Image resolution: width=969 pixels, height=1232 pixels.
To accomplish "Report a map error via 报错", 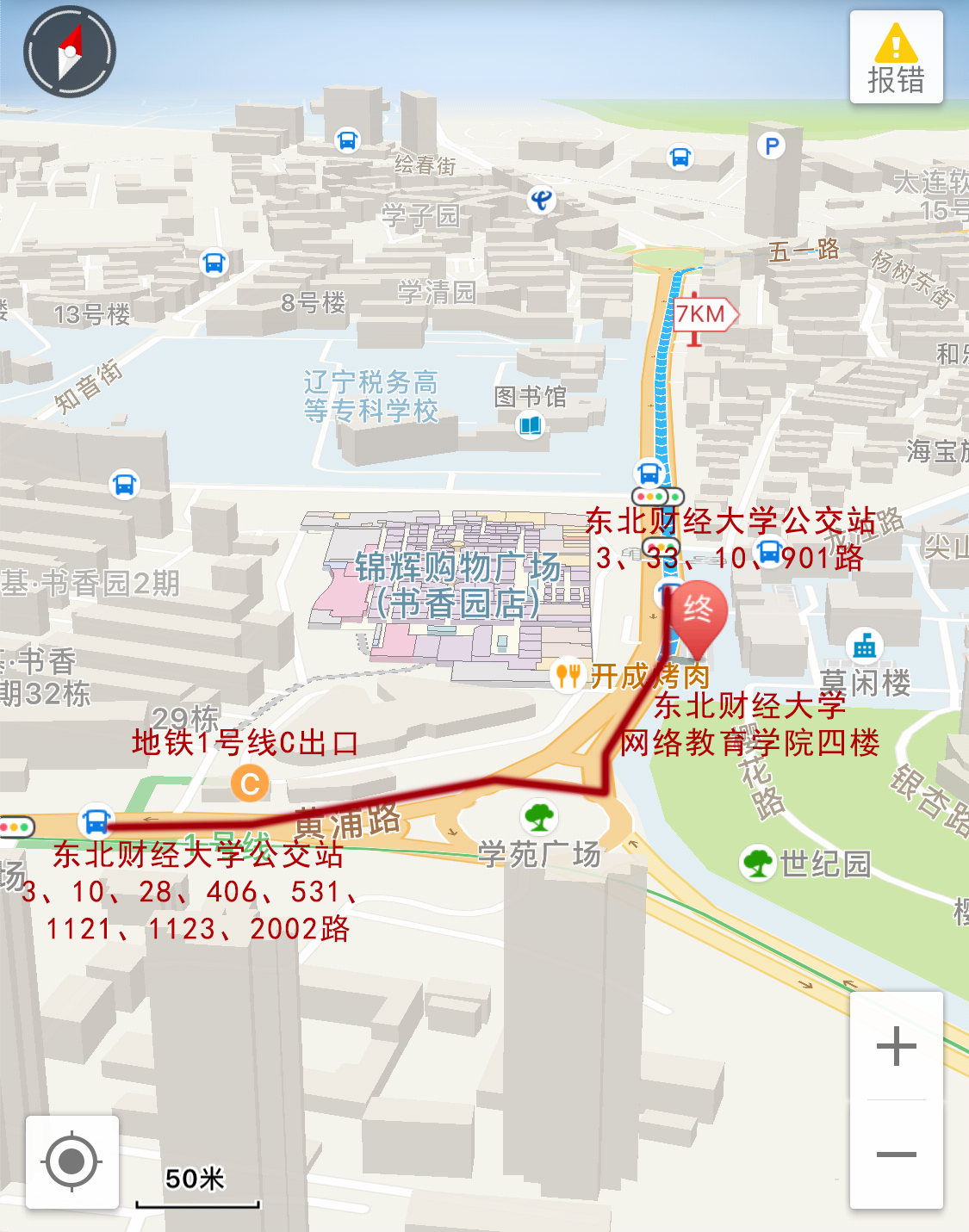I will pos(896,58).
